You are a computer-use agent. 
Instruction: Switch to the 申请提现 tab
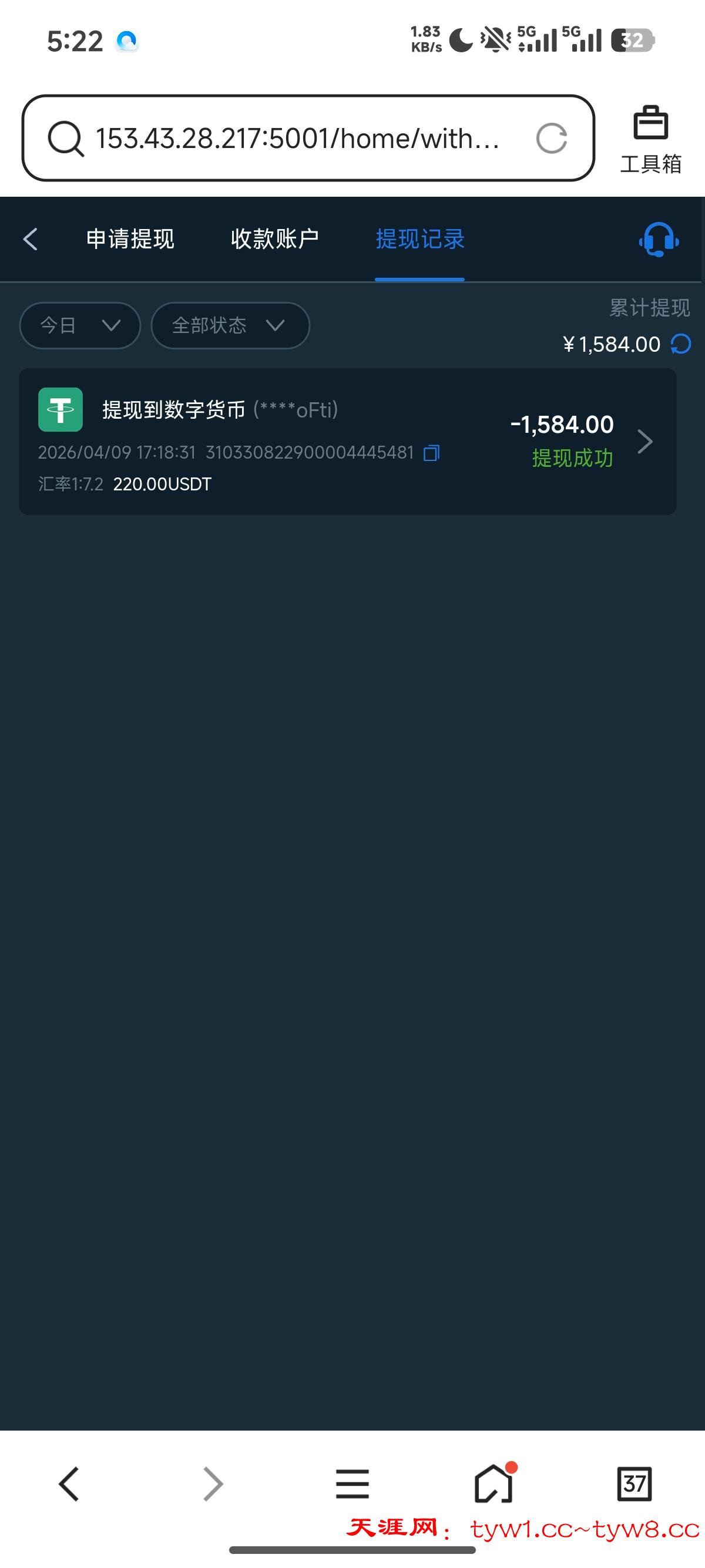(x=130, y=238)
